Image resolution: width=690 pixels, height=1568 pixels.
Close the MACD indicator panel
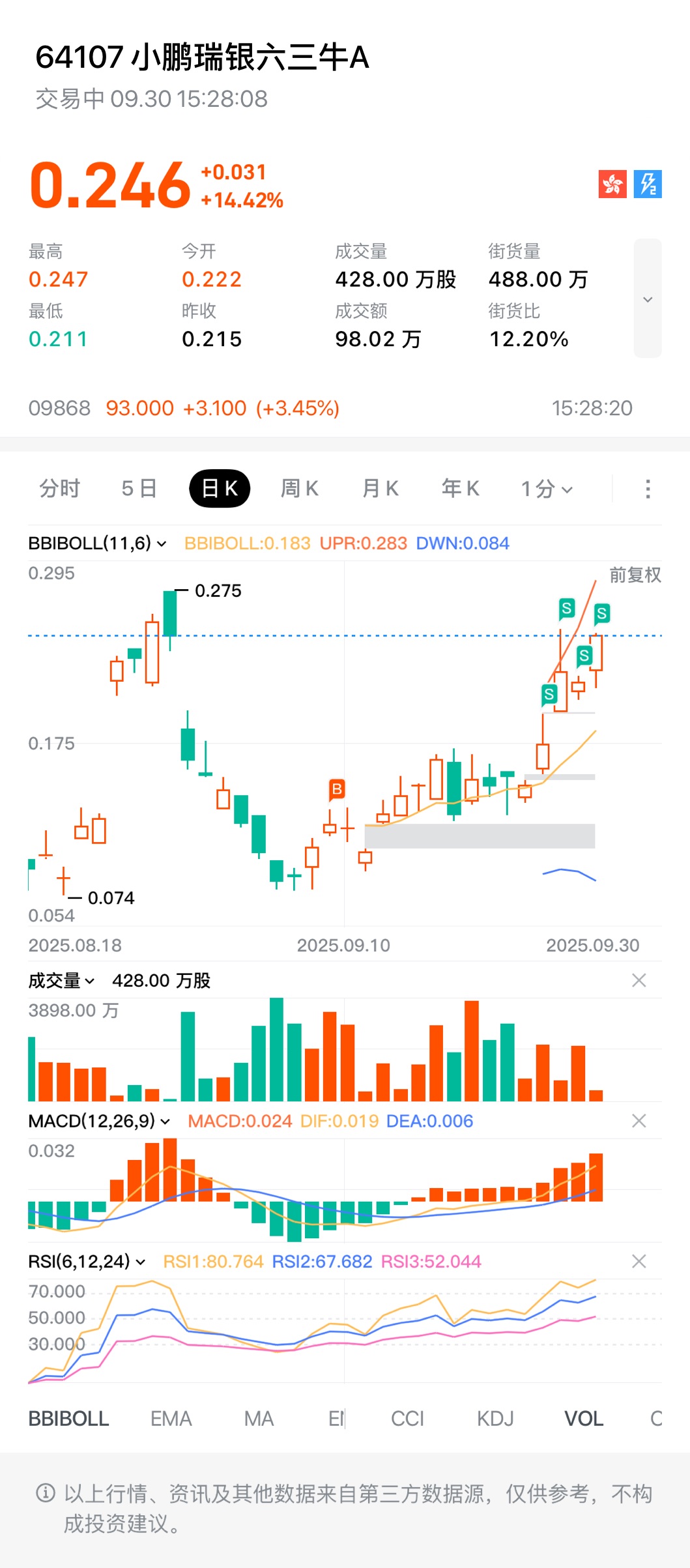coord(639,1121)
